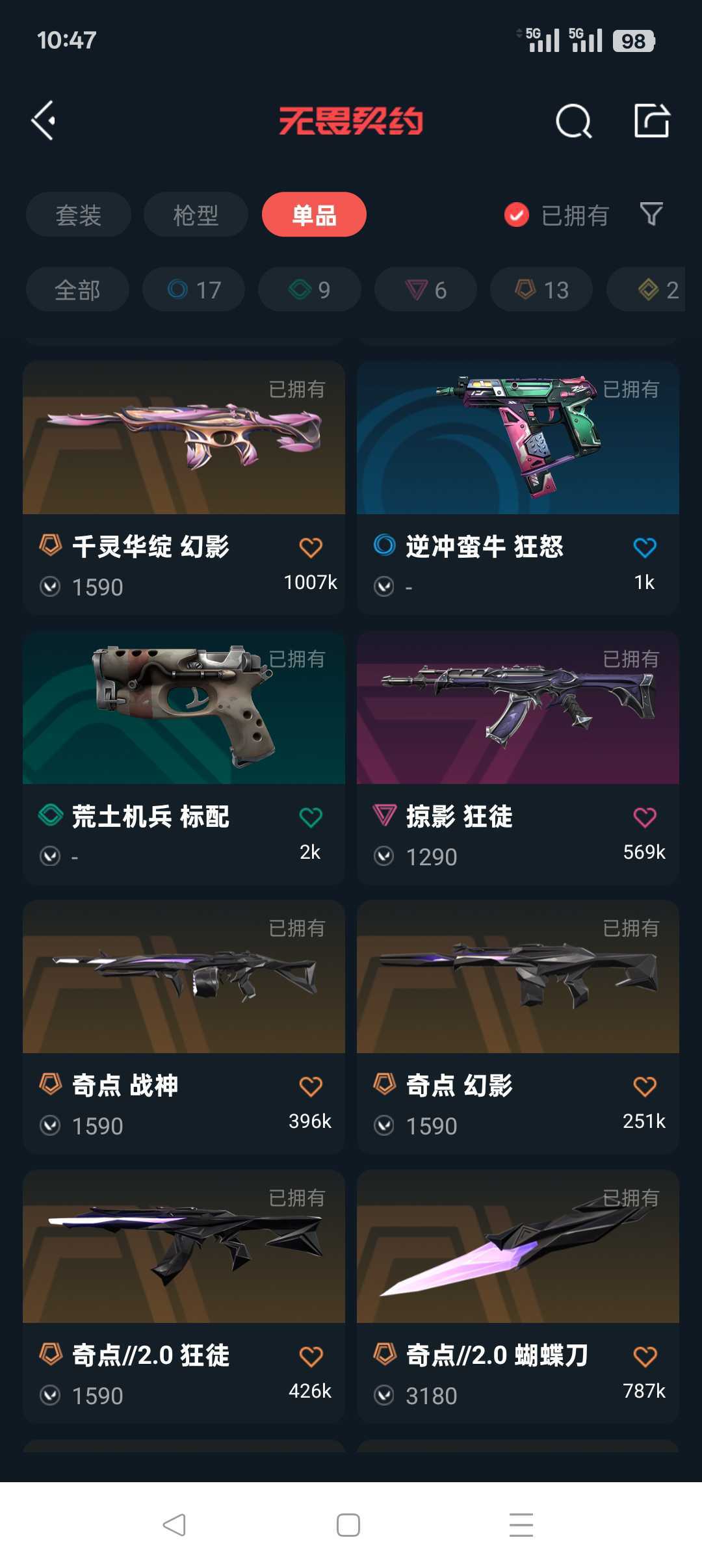Screen dimensions: 702x1568
Task: Filter by the pink tier chip 6
Action: (x=426, y=289)
